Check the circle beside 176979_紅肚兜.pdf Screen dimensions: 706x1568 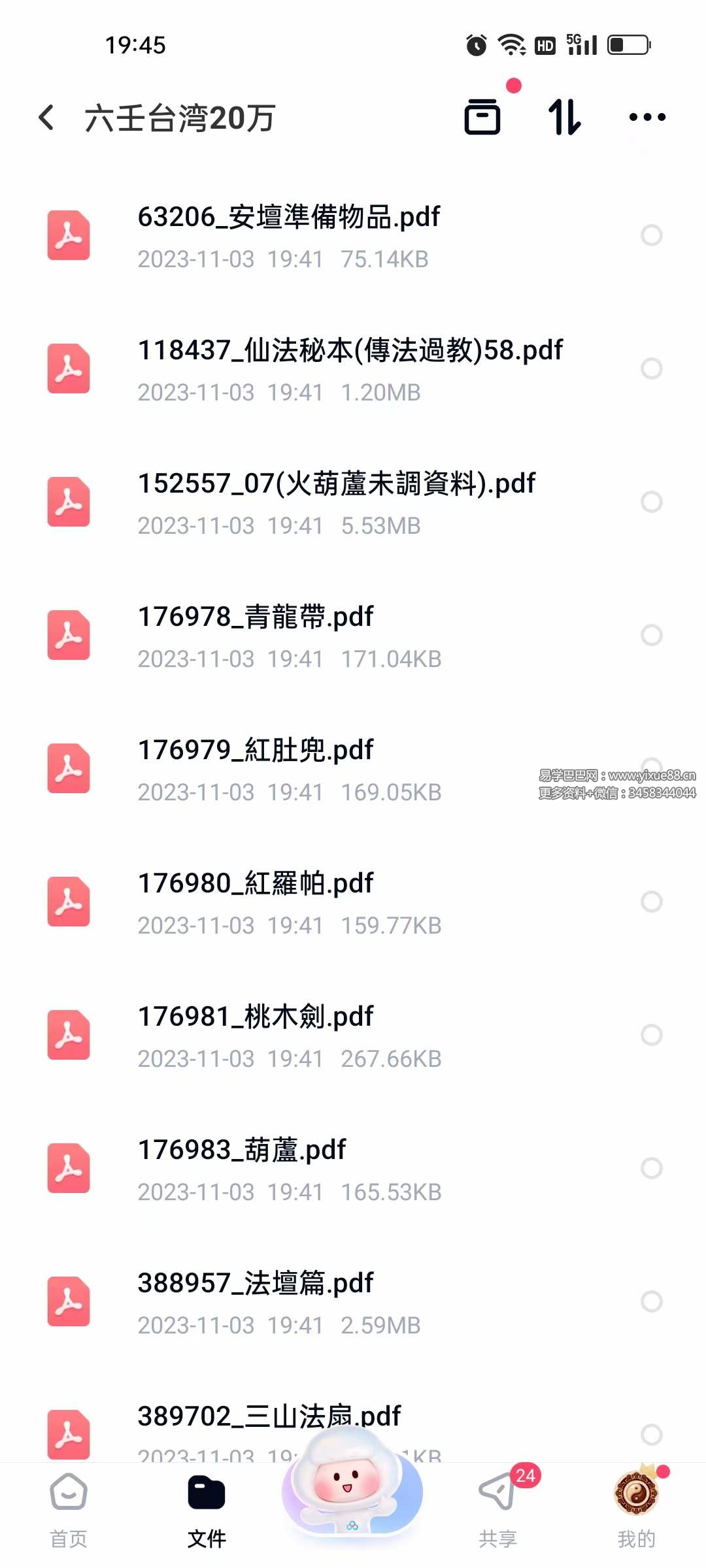652,768
